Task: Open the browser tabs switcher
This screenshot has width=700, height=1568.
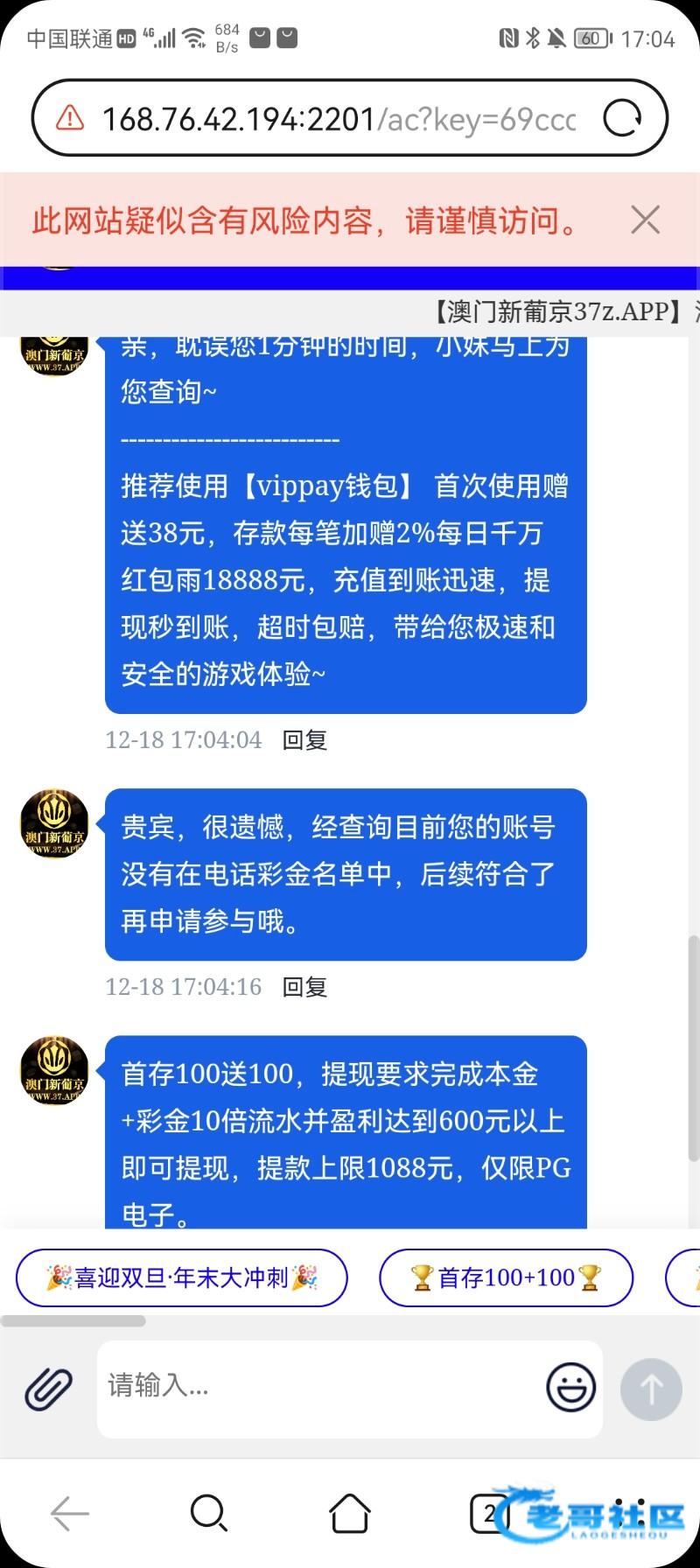Action: 488,1512
